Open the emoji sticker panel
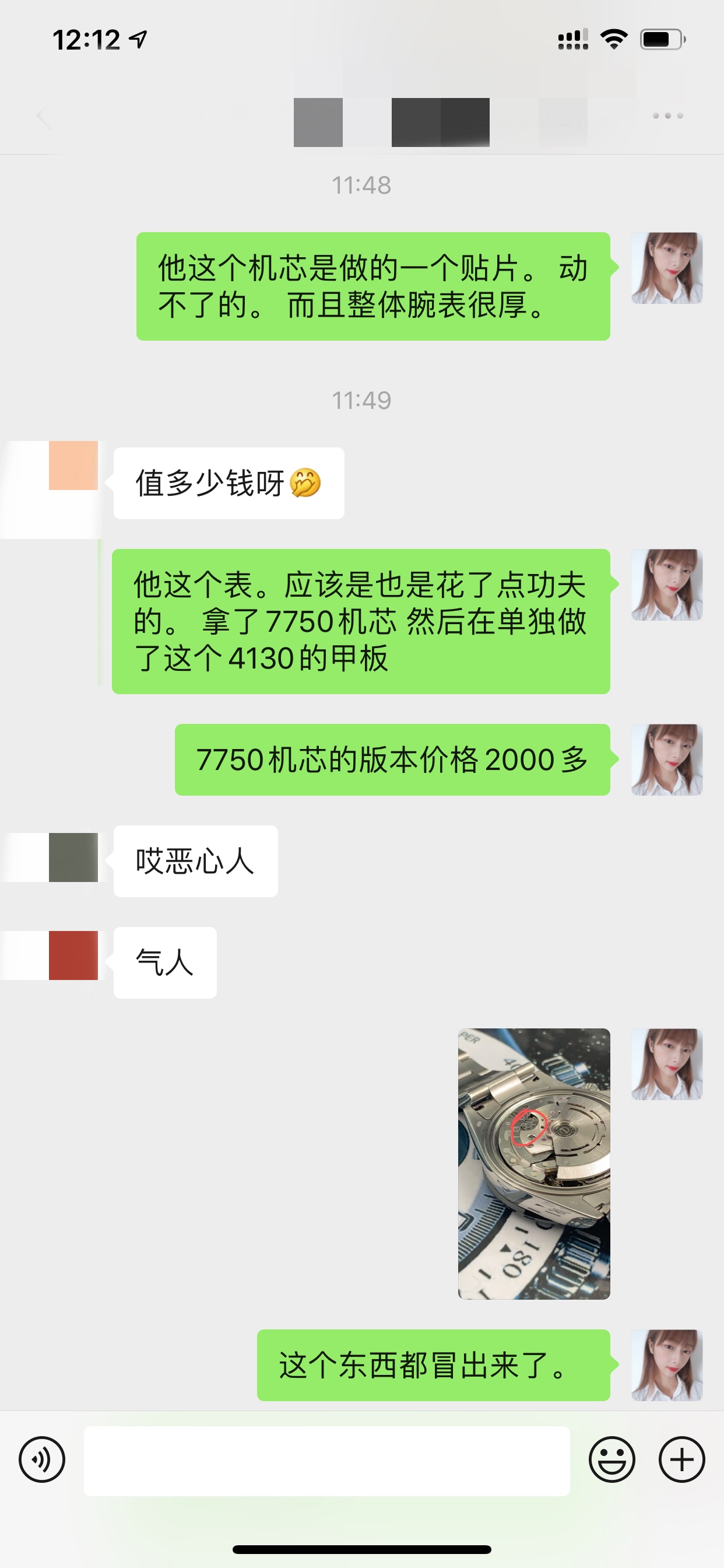Viewport: 724px width, 1568px height. click(x=611, y=1459)
